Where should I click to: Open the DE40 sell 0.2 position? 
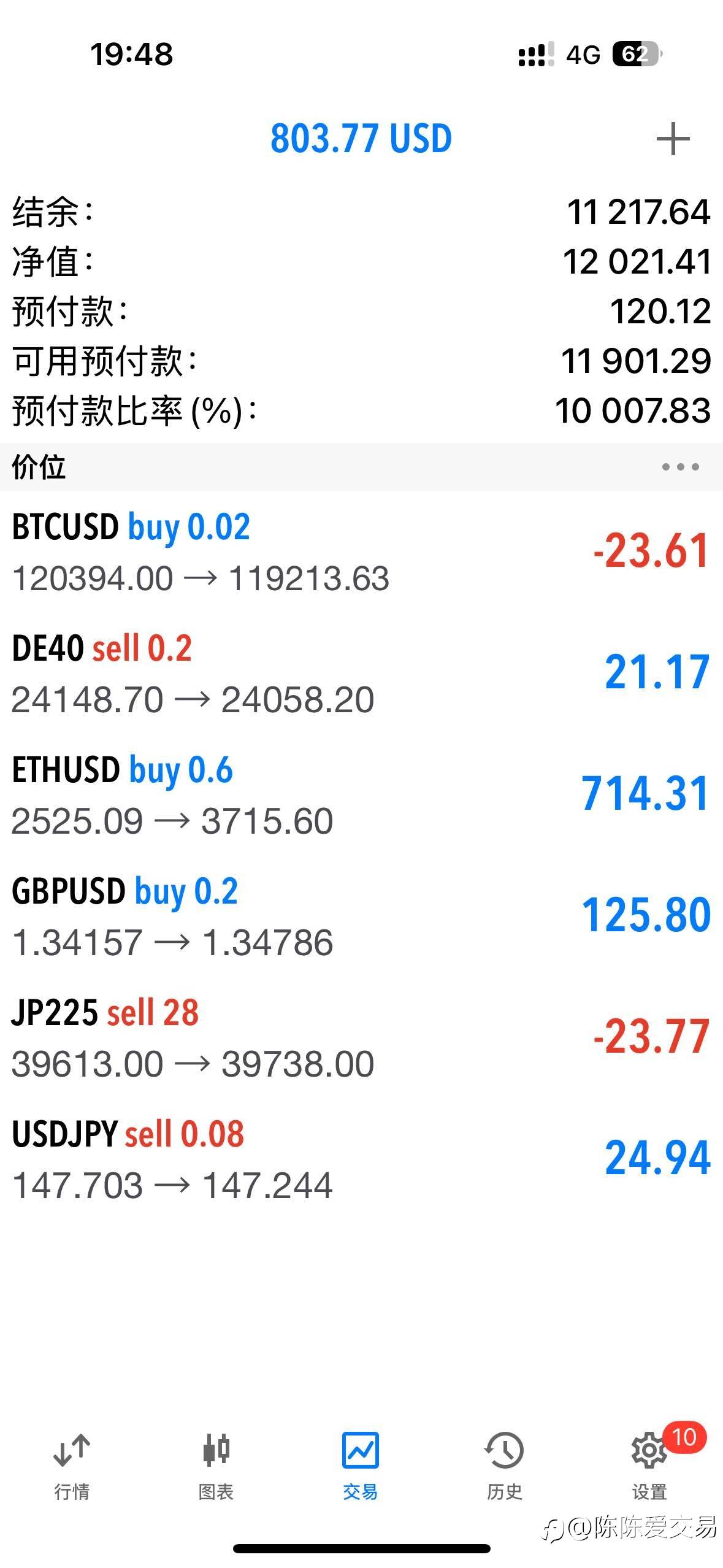pos(361,673)
